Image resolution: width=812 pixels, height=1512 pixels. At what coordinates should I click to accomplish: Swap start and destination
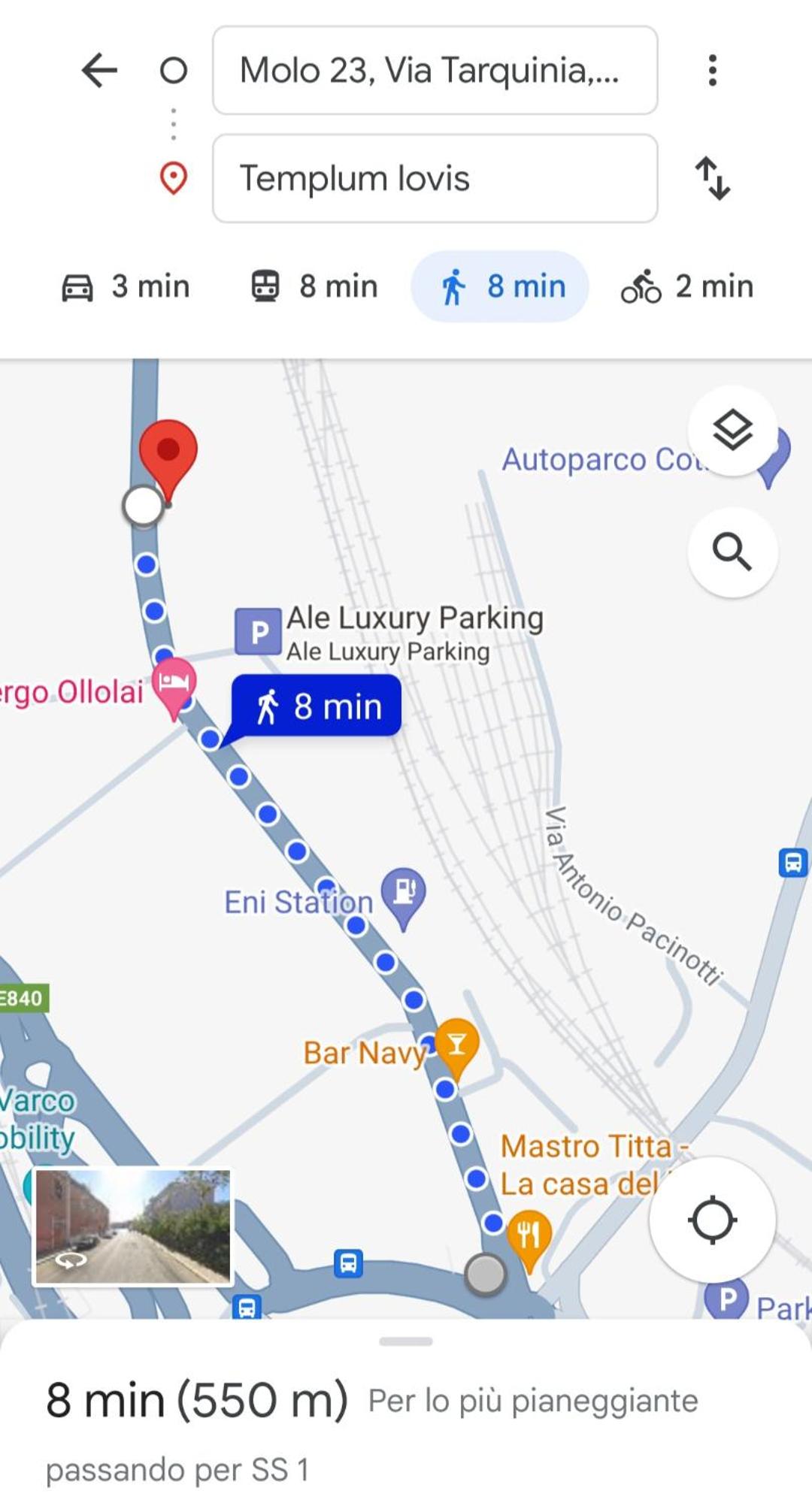(712, 178)
